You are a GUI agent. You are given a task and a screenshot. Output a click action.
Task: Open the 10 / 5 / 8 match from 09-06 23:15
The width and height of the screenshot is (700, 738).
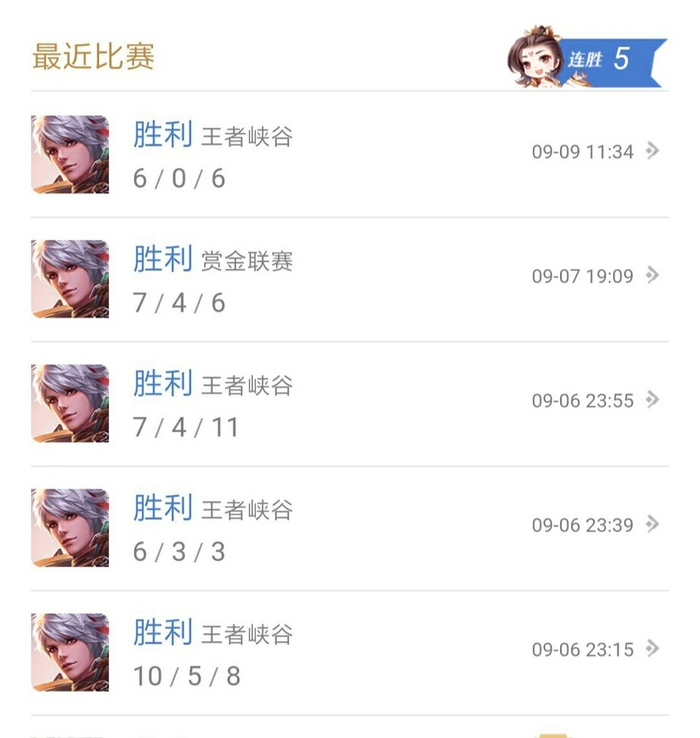[x=350, y=652]
